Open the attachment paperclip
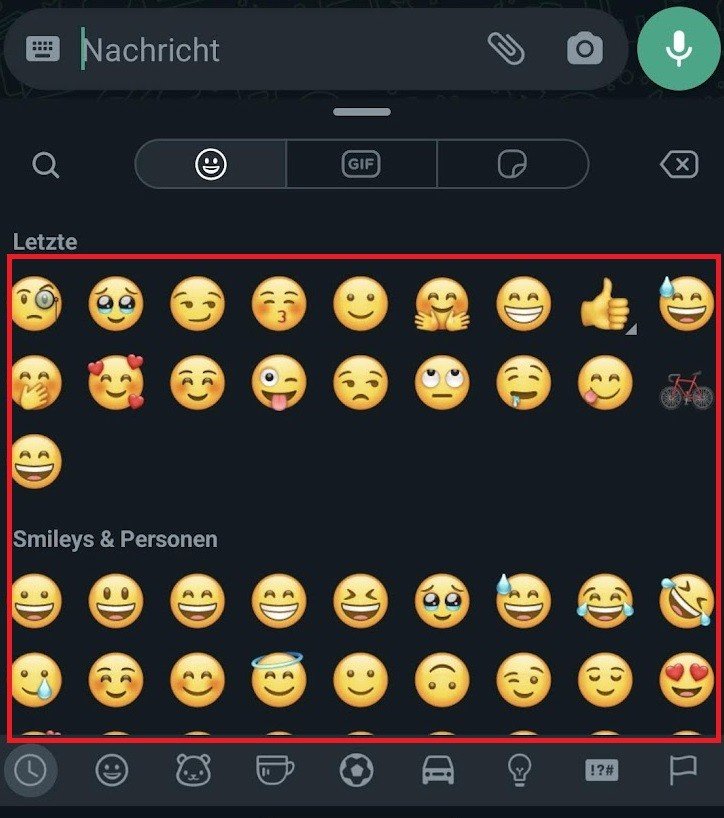 pos(506,48)
